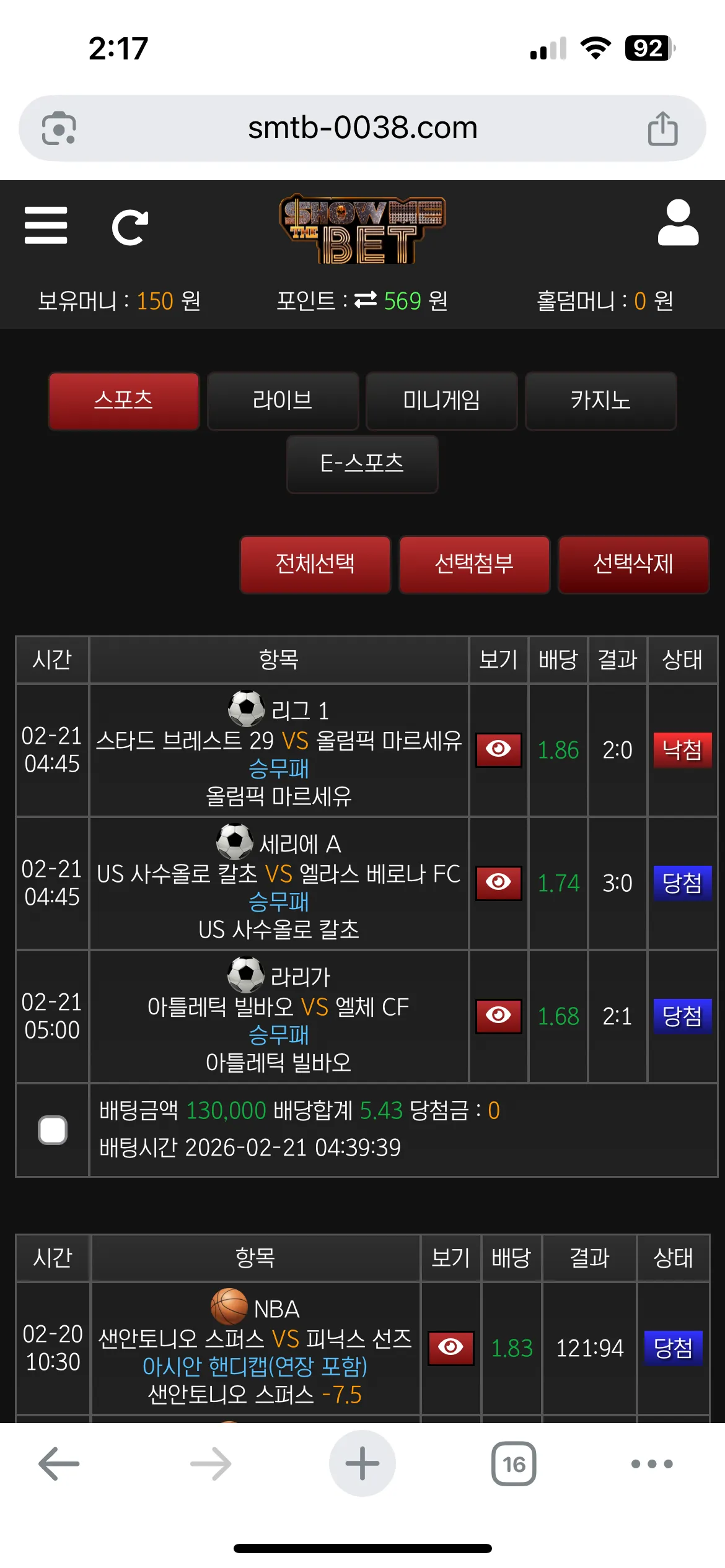
Task: Open the 카지노 tab
Action: (x=600, y=401)
